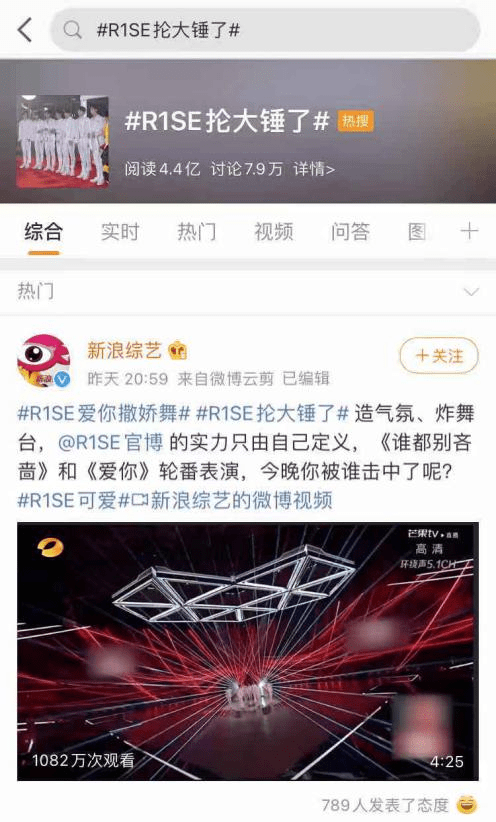Open the #R1SE爱你撒娇舞# hashtag link
This screenshot has height=822, width=496.
[103, 414]
